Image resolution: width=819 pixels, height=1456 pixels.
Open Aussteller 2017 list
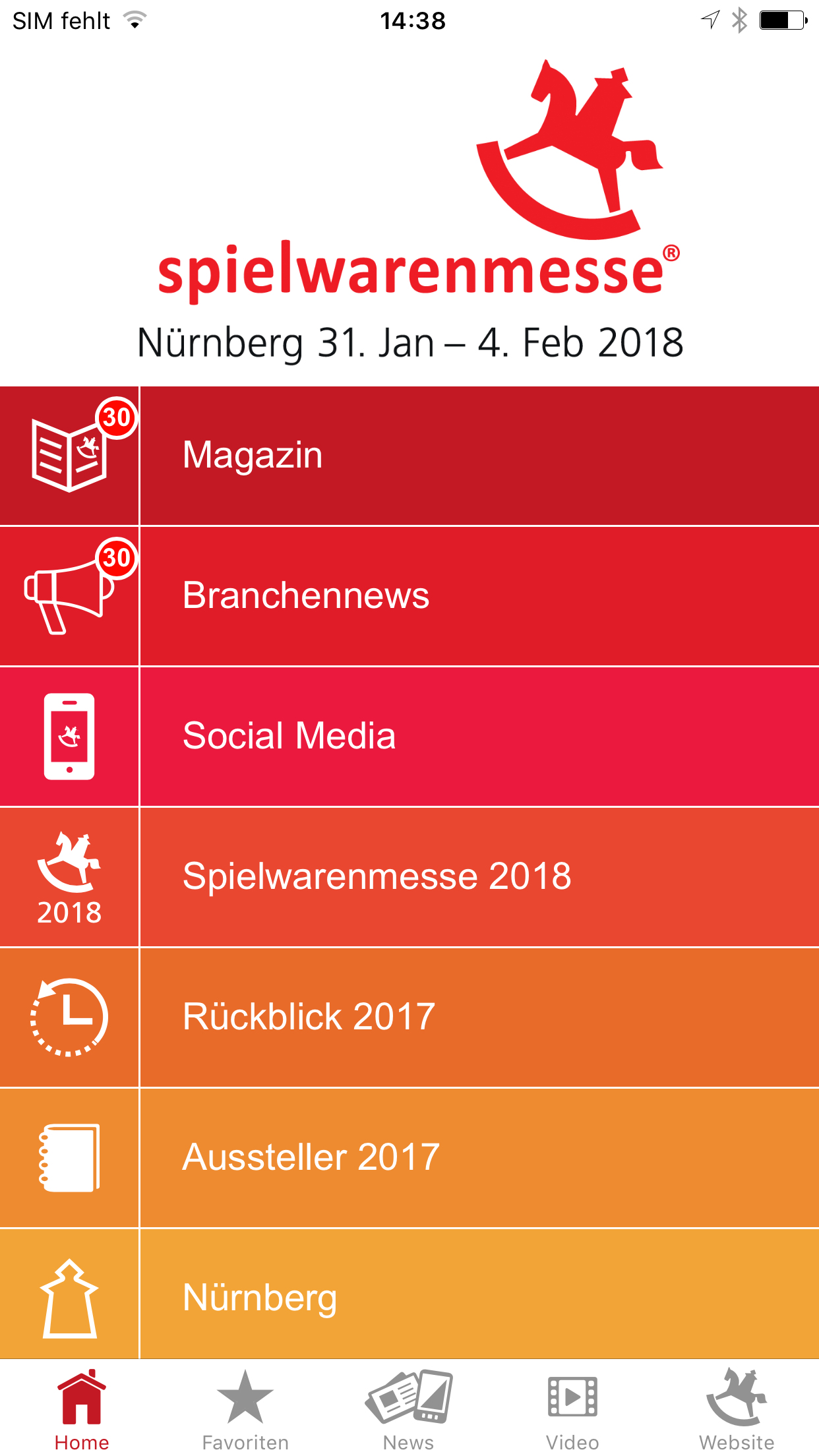pyautogui.click(x=409, y=1158)
